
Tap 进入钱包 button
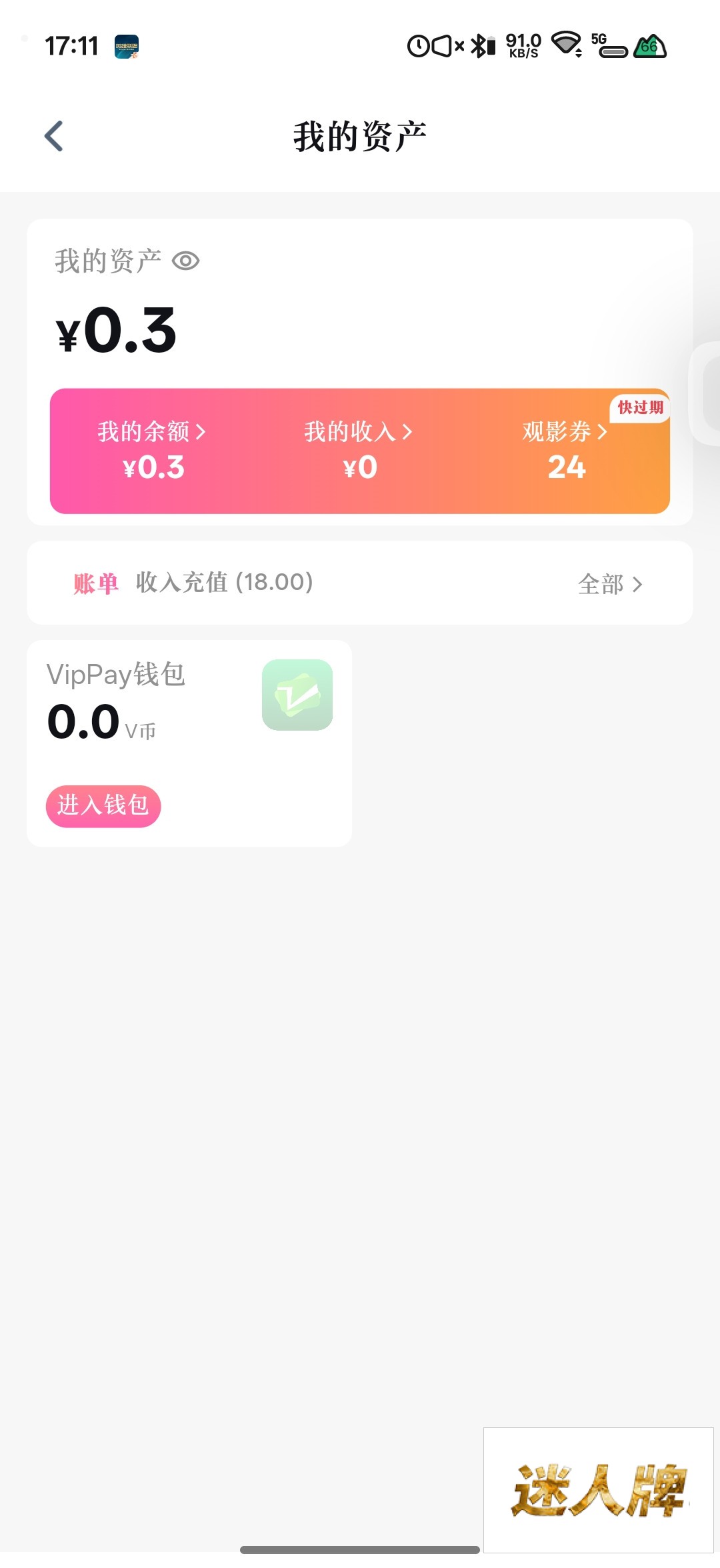tap(103, 805)
